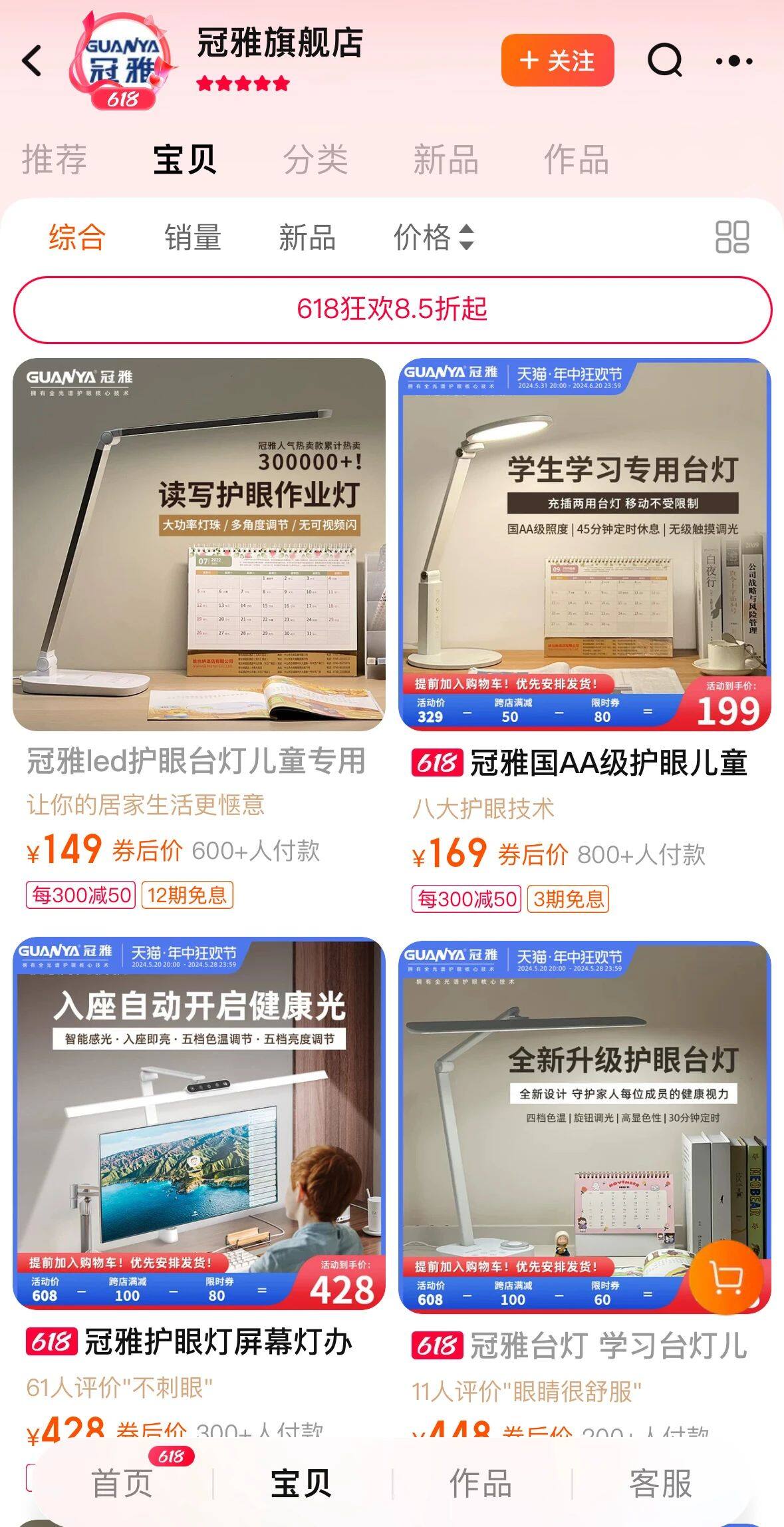Toggle the grid layout view icon

732,238
